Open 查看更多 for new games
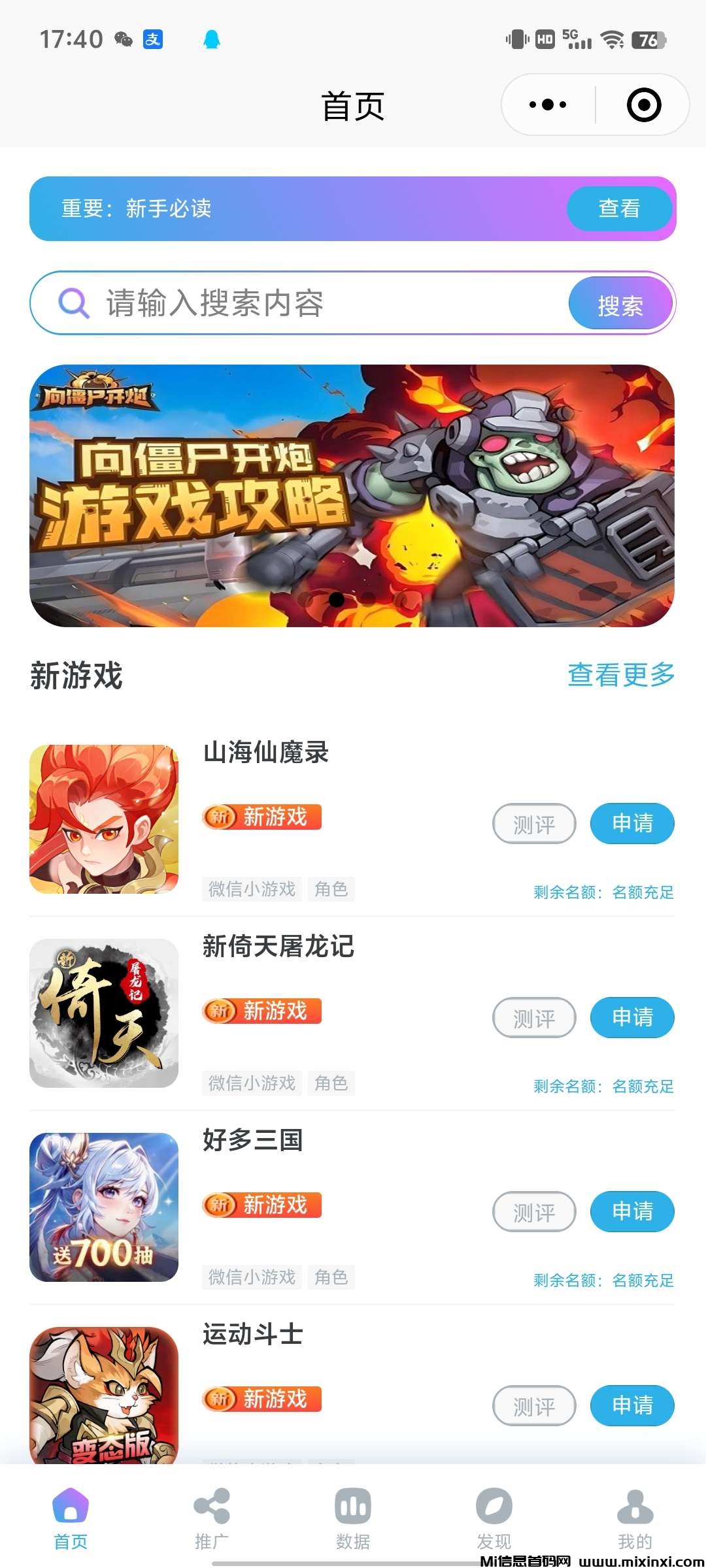The image size is (706, 1568). point(621,675)
